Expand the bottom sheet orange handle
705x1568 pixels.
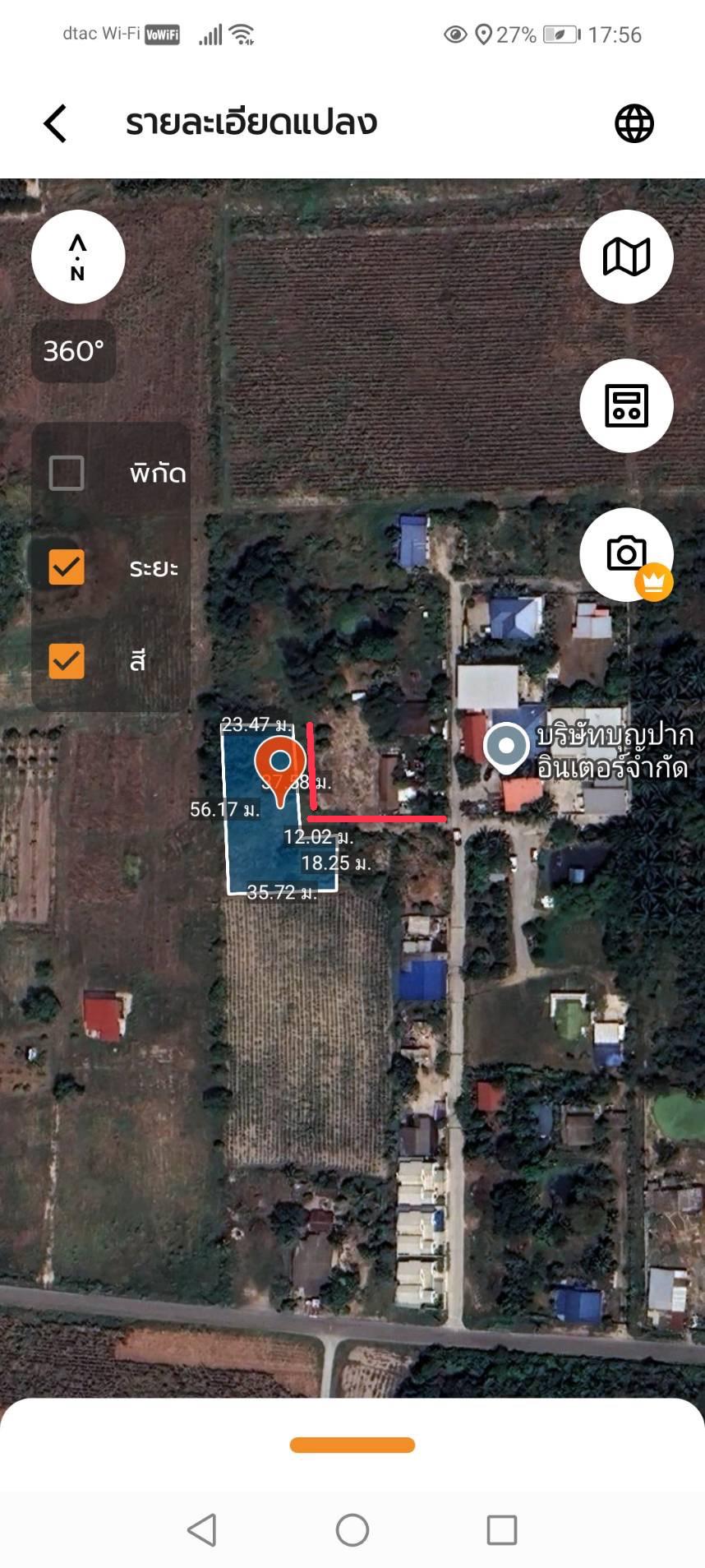(x=352, y=1445)
